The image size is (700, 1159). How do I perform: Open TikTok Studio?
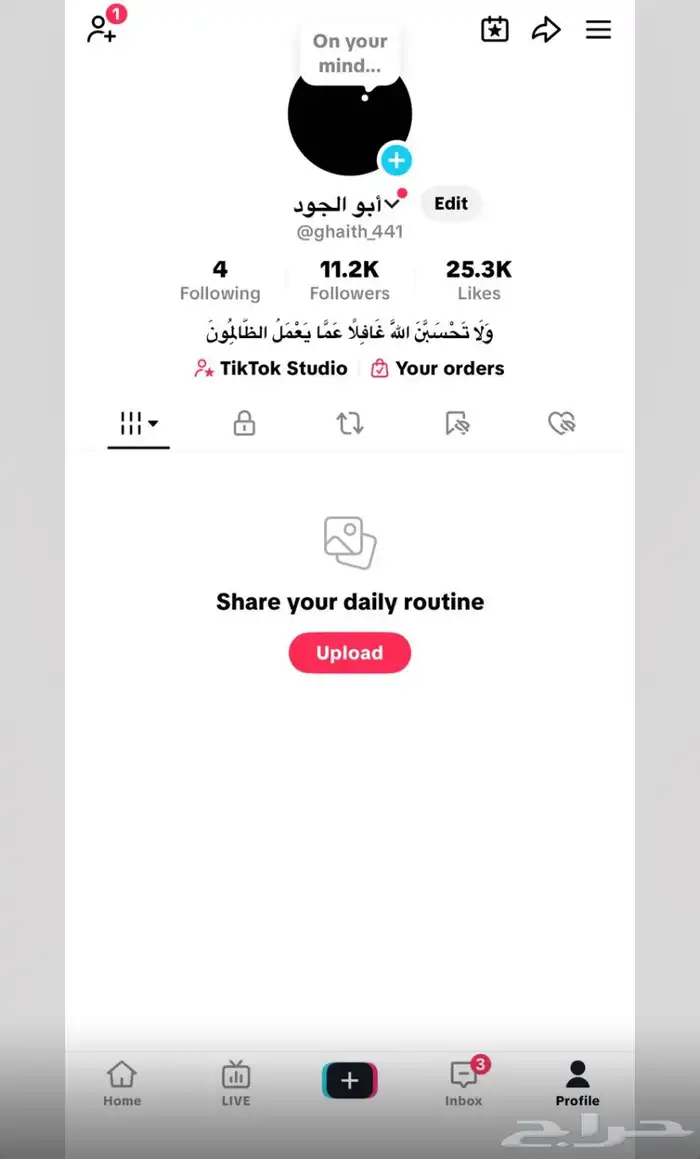[271, 368]
